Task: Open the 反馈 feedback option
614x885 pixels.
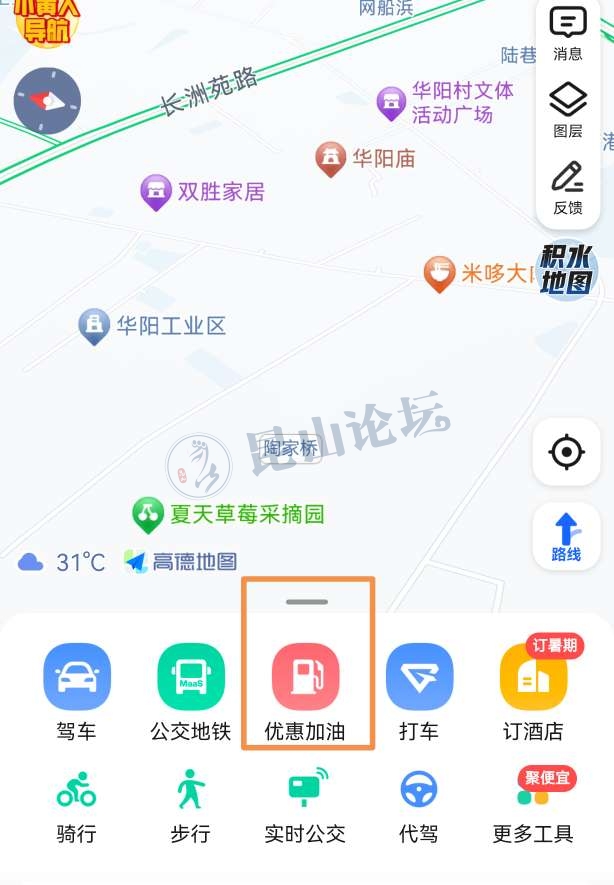Action: 568,187
